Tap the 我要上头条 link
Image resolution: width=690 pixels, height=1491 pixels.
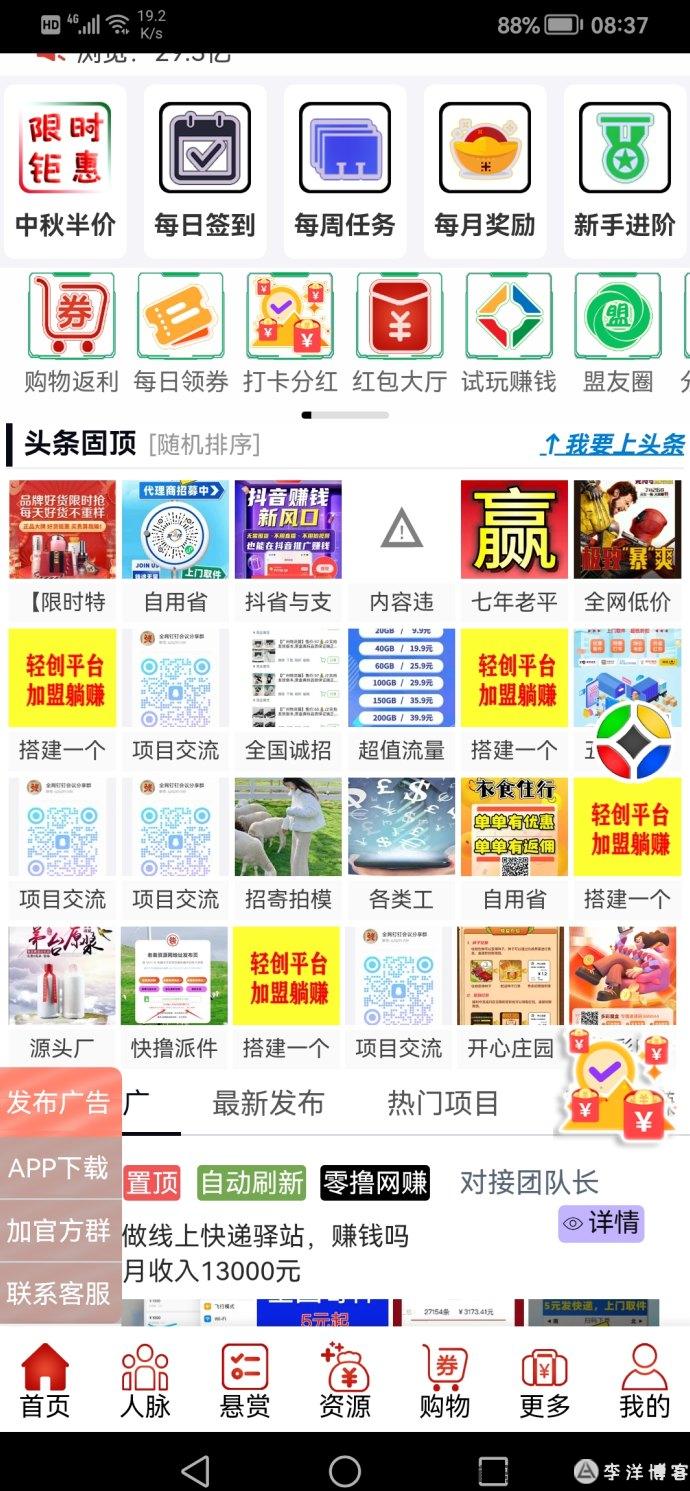[613, 445]
